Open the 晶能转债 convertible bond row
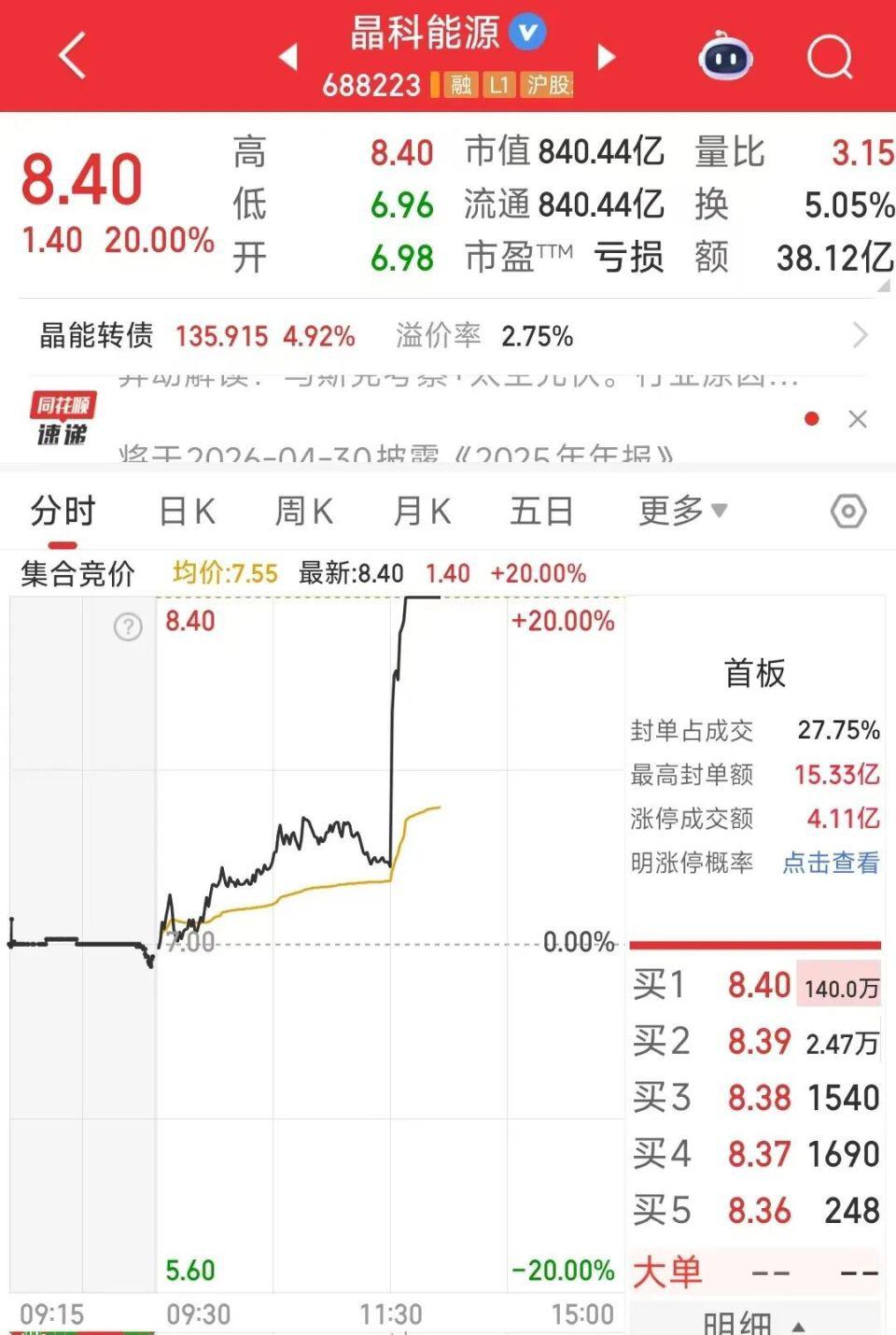This screenshot has height=1335, width=896. click(448, 335)
